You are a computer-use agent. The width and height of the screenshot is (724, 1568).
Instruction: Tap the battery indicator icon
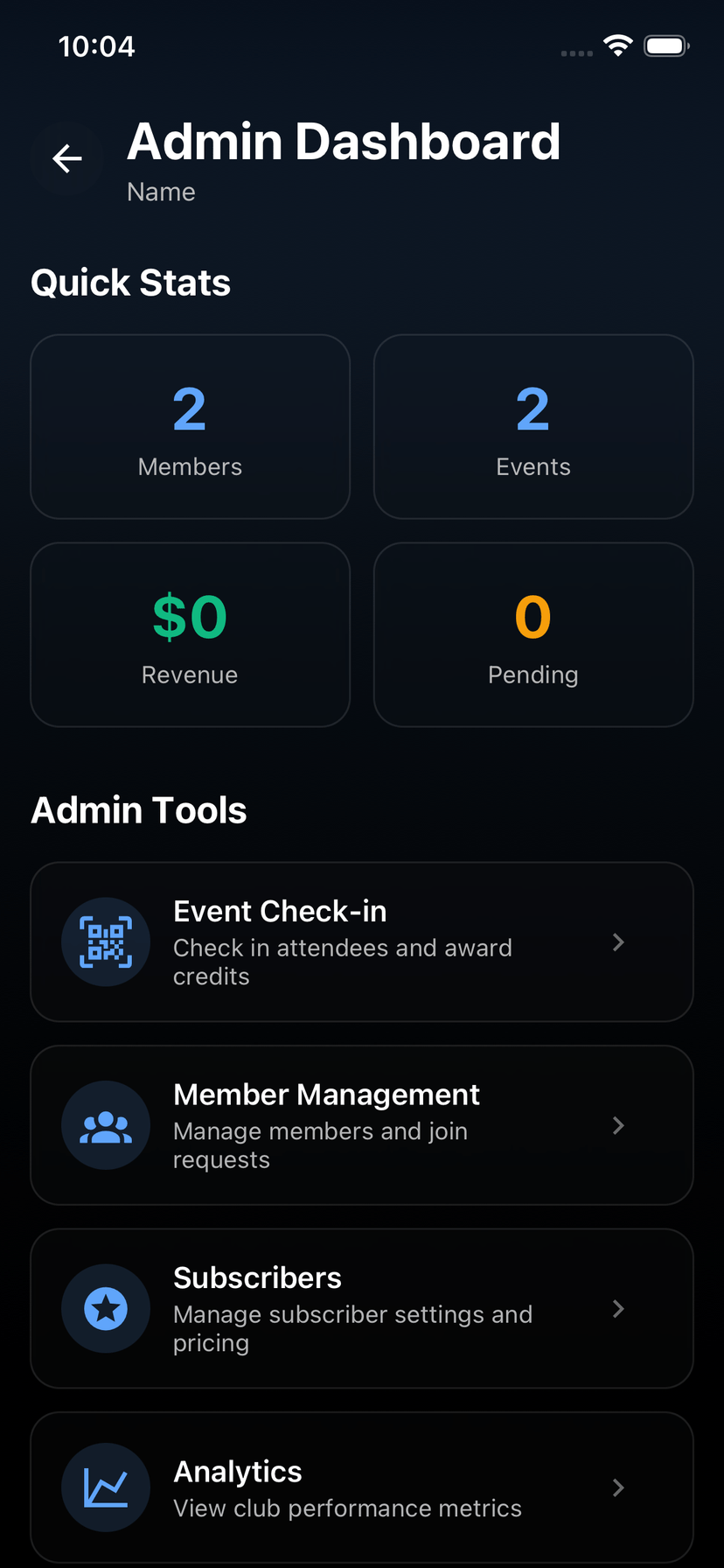[665, 45]
